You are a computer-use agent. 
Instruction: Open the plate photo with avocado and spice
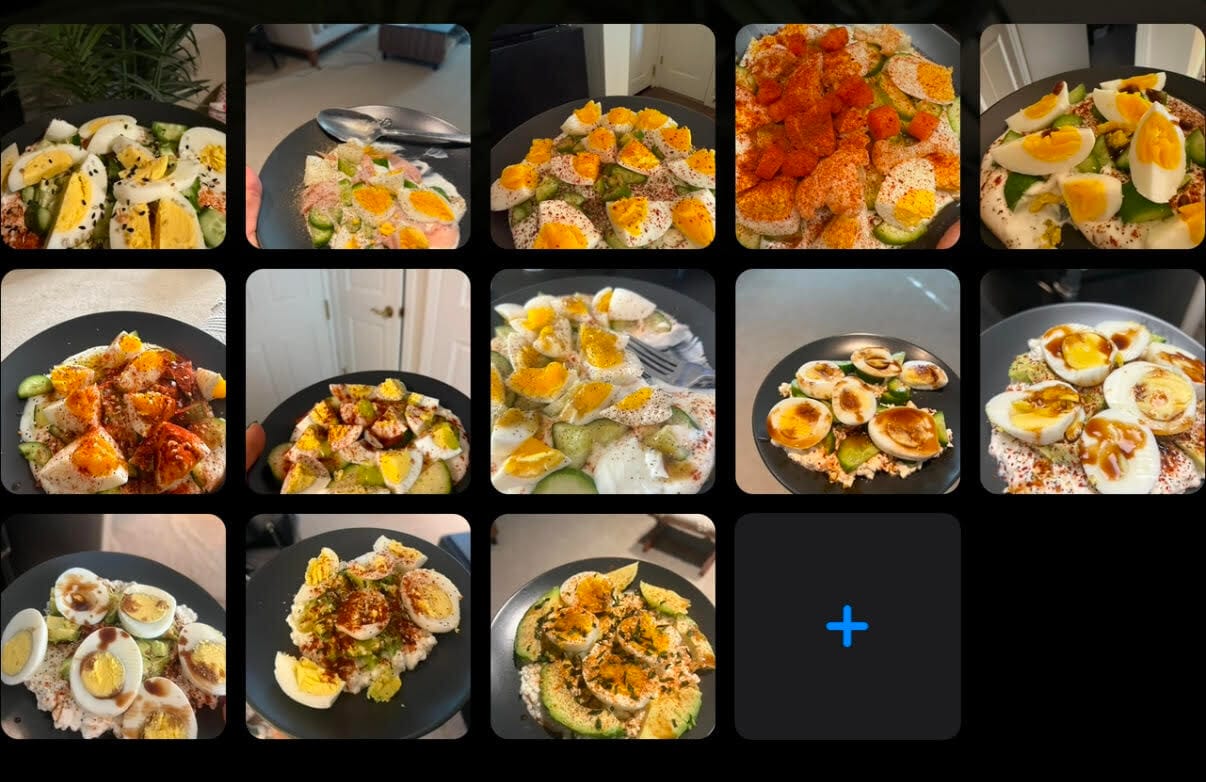358,626
